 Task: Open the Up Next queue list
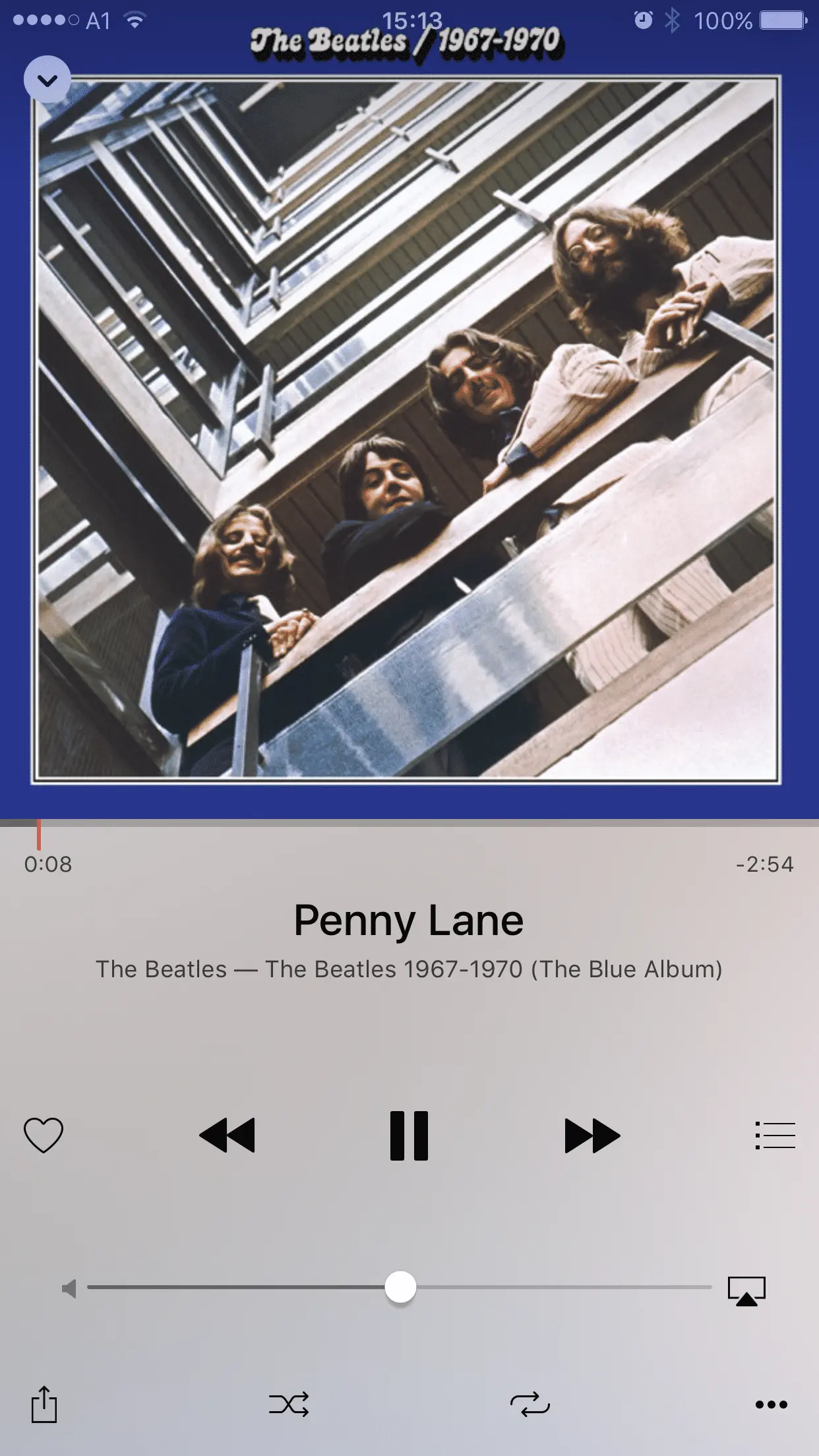[775, 1135]
